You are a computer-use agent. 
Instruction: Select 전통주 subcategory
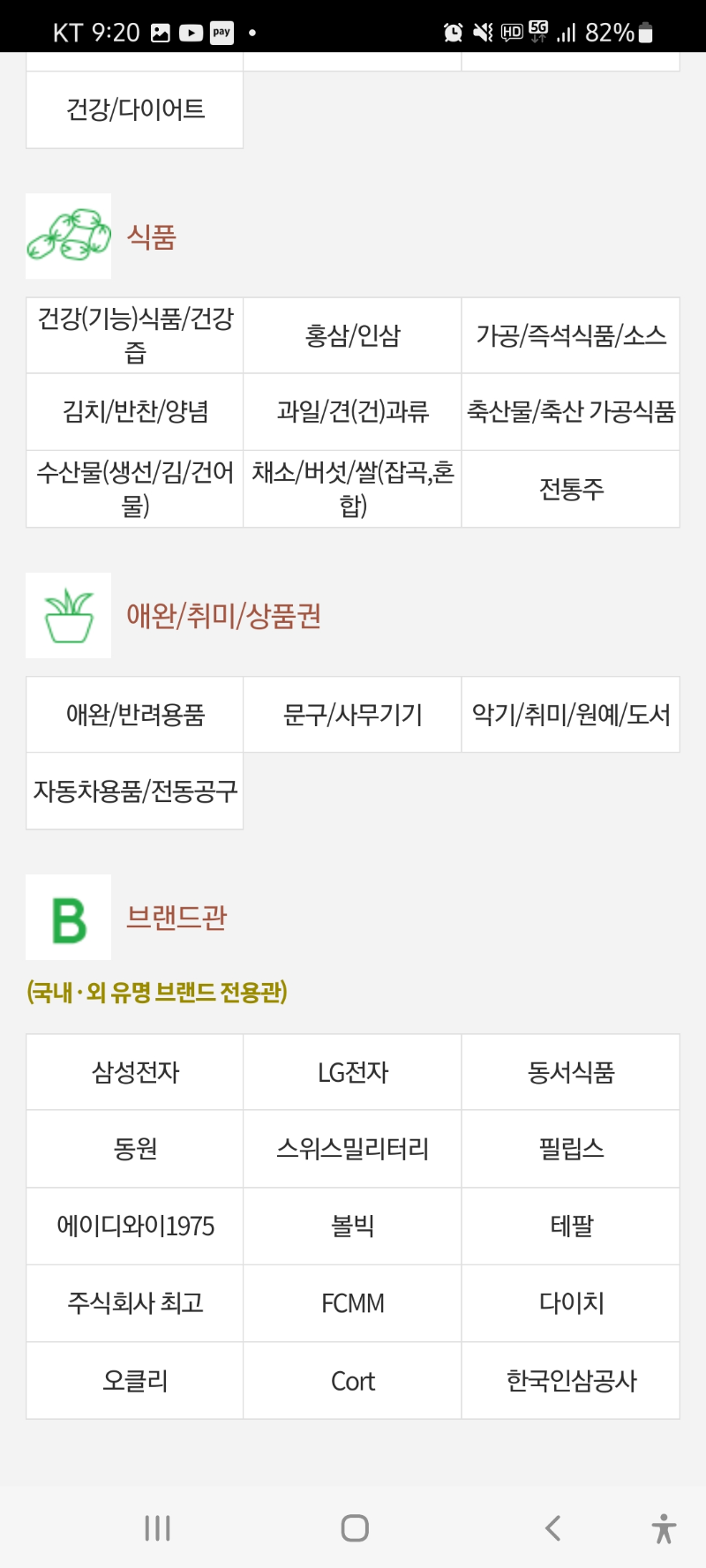coord(570,489)
